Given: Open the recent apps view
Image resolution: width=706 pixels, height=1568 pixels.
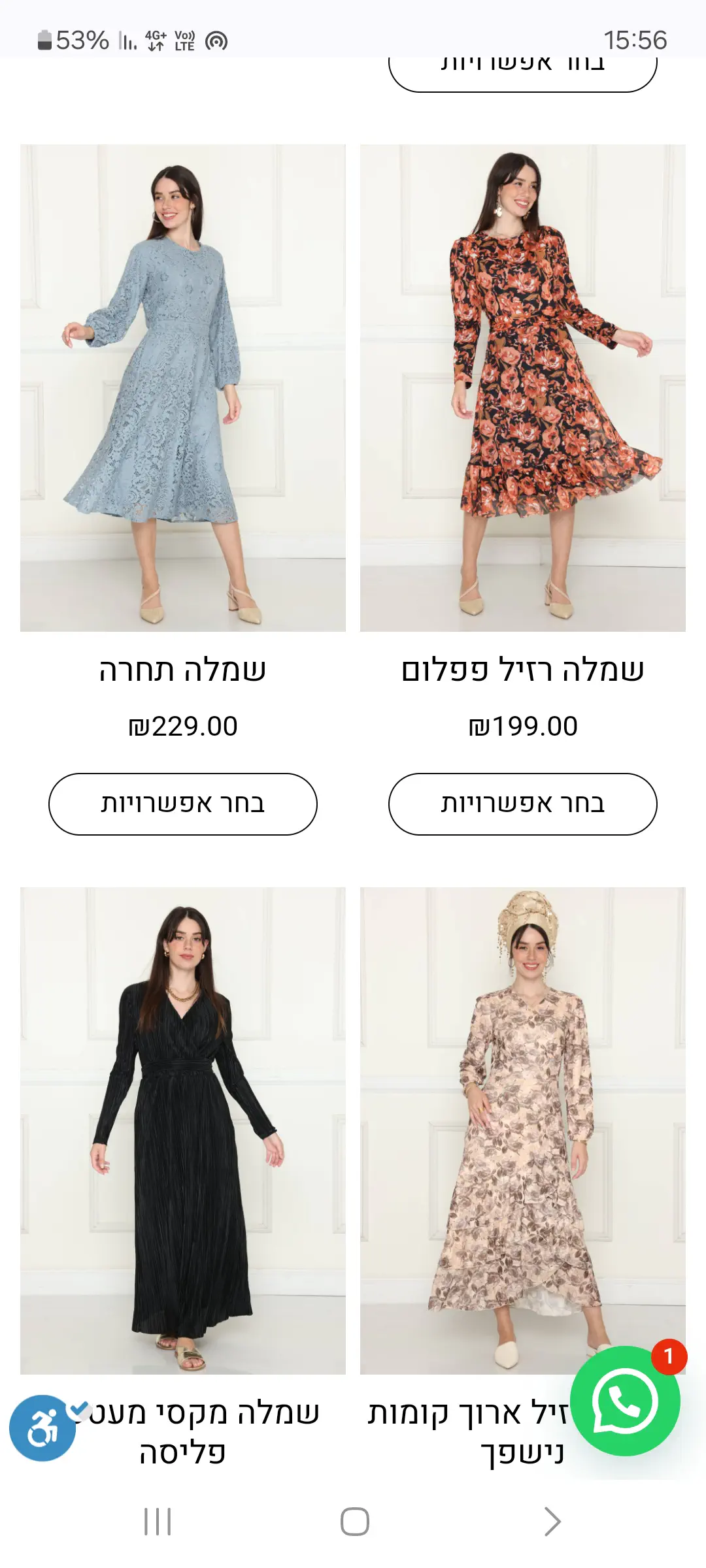Looking at the screenshot, I should pyautogui.click(x=158, y=1522).
